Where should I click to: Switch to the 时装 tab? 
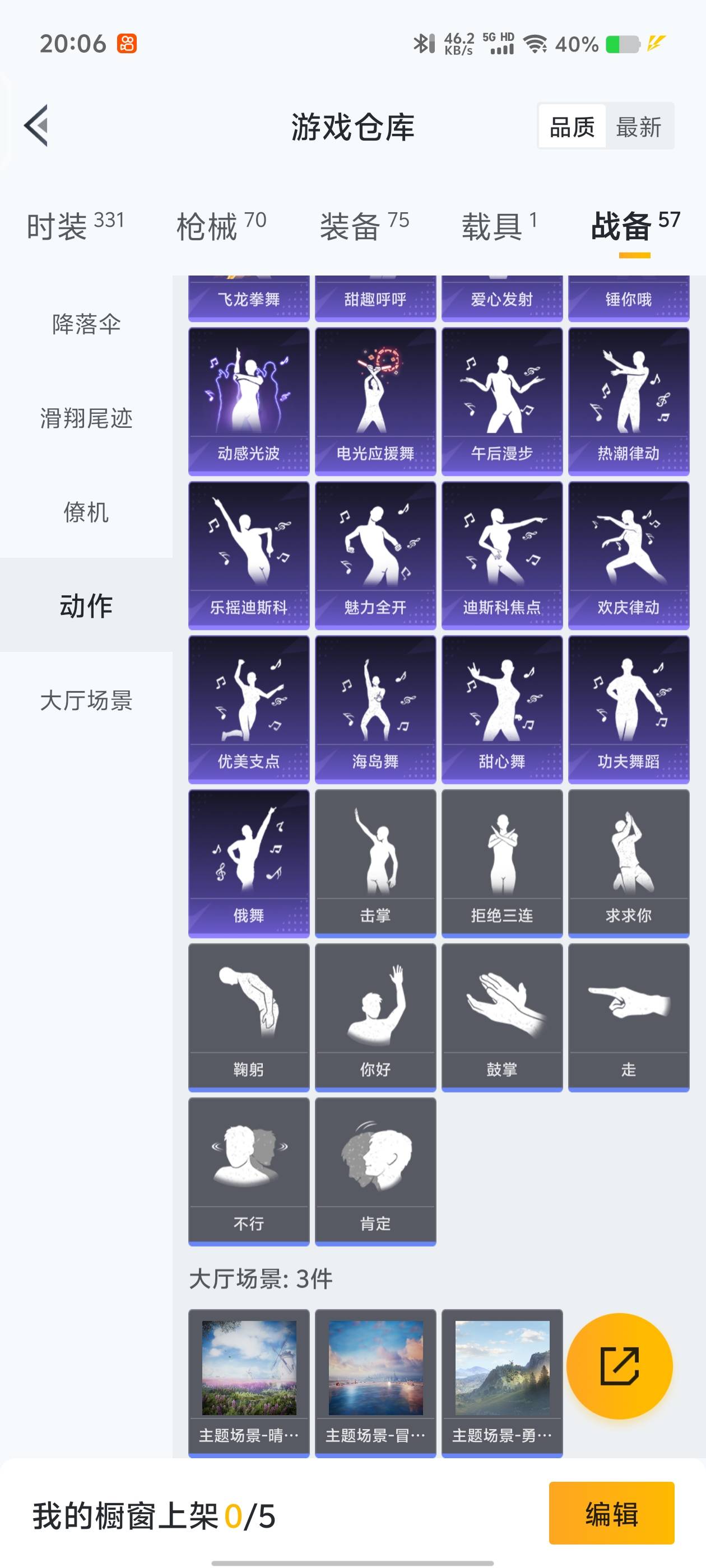[x=75, y=226]
